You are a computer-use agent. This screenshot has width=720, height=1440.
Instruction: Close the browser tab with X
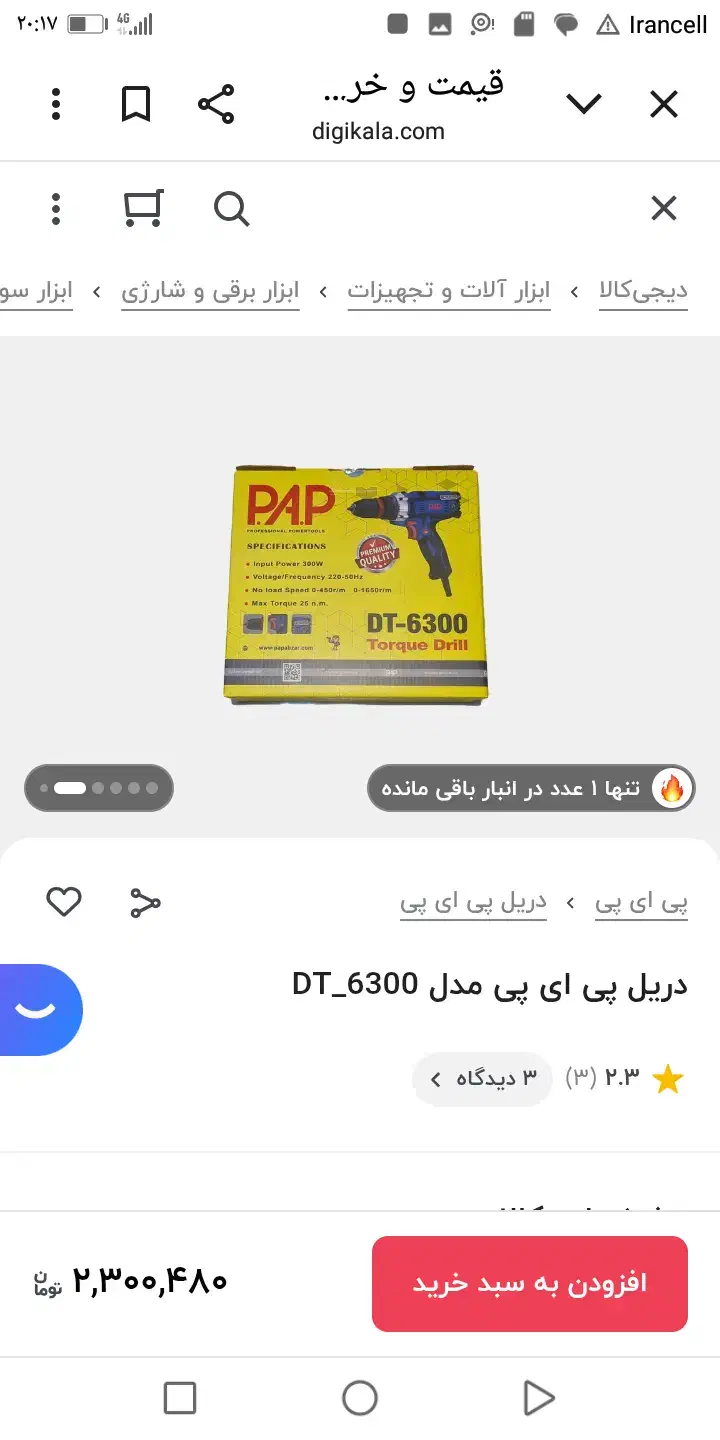click(664, 104)
